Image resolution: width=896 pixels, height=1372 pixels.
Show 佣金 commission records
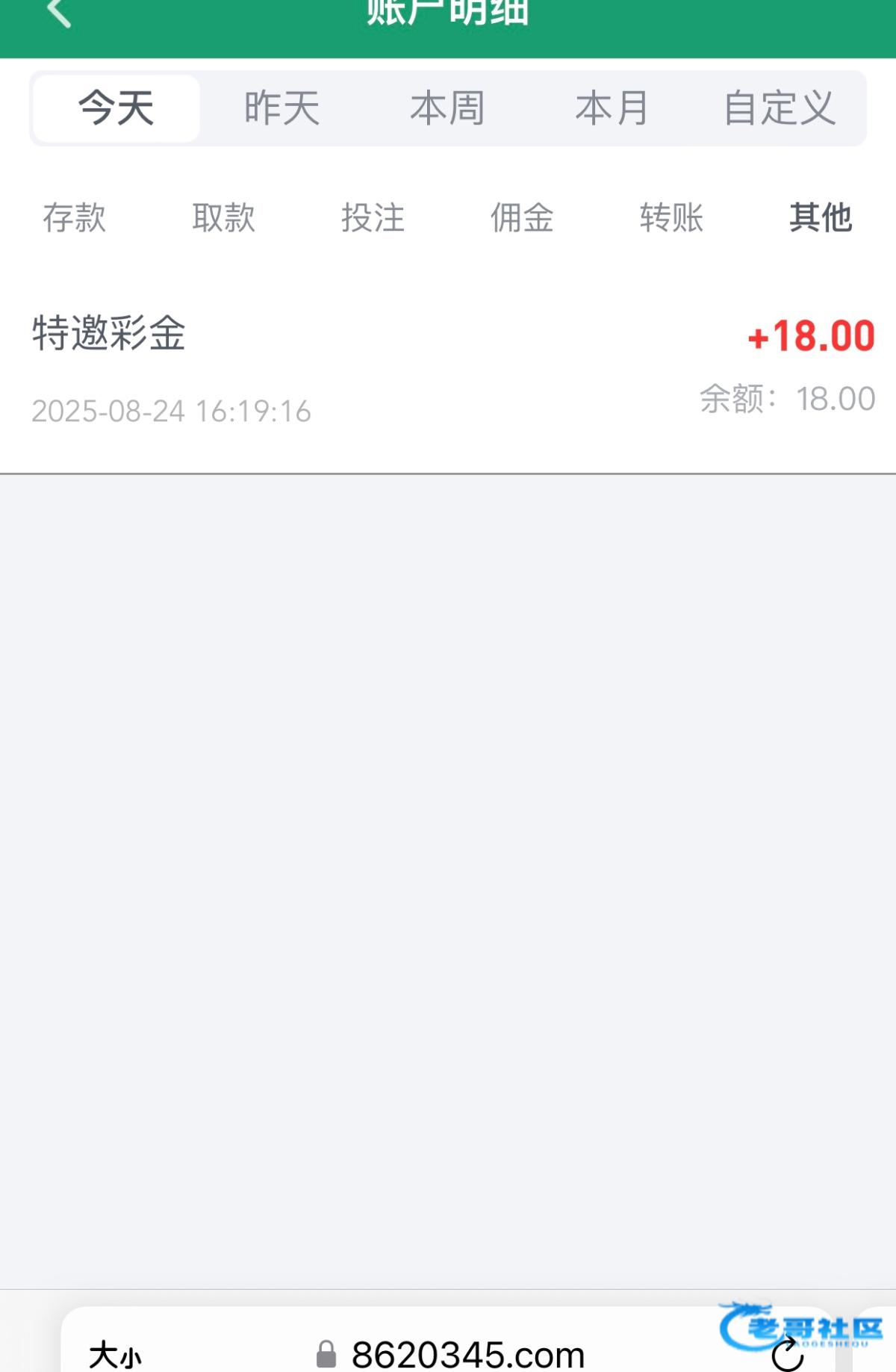(x=522, y=218)
